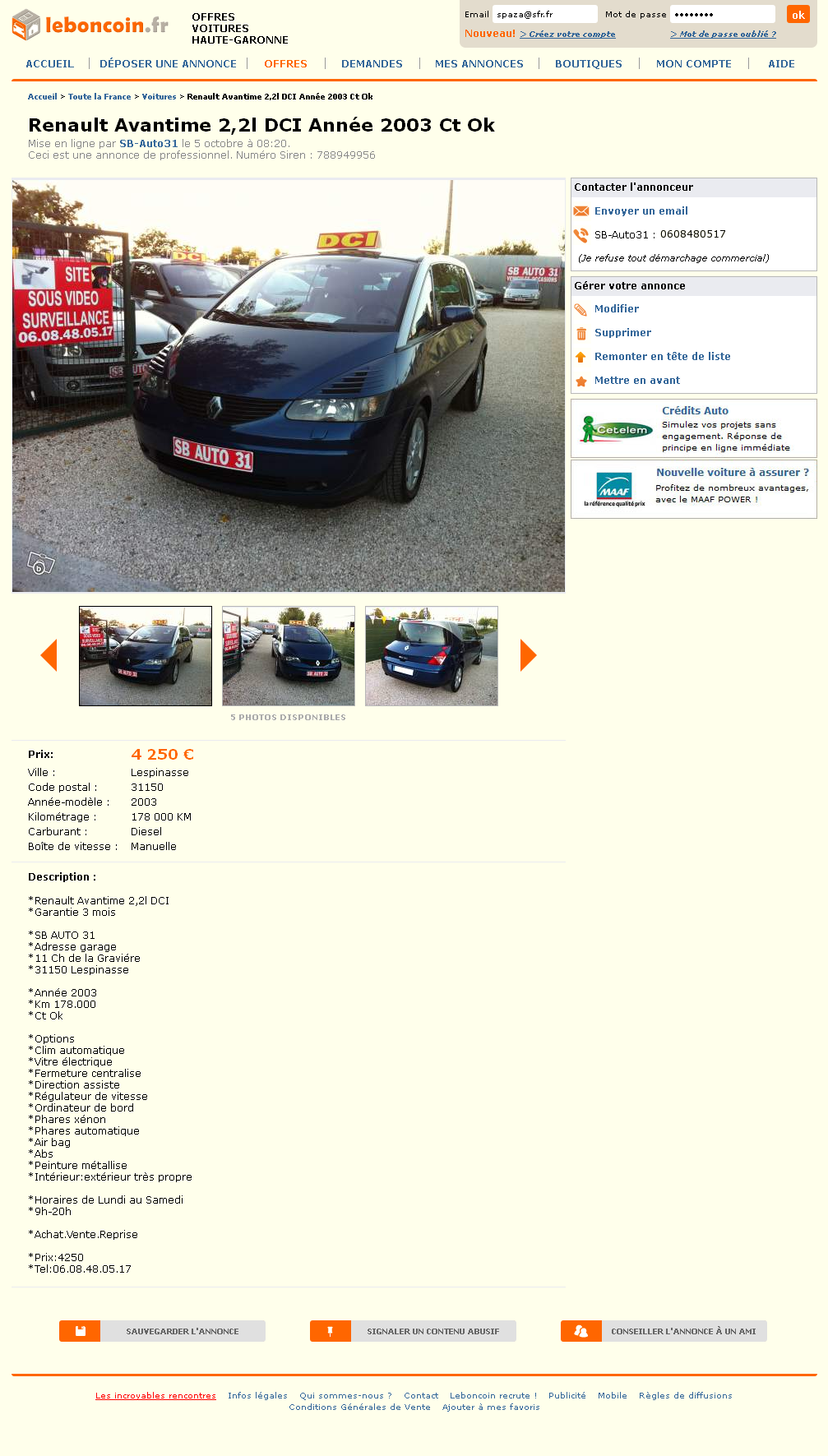Report the ad via Signaler un contenu abusif
828x1456 pixels.
[x=413, y=1331]
